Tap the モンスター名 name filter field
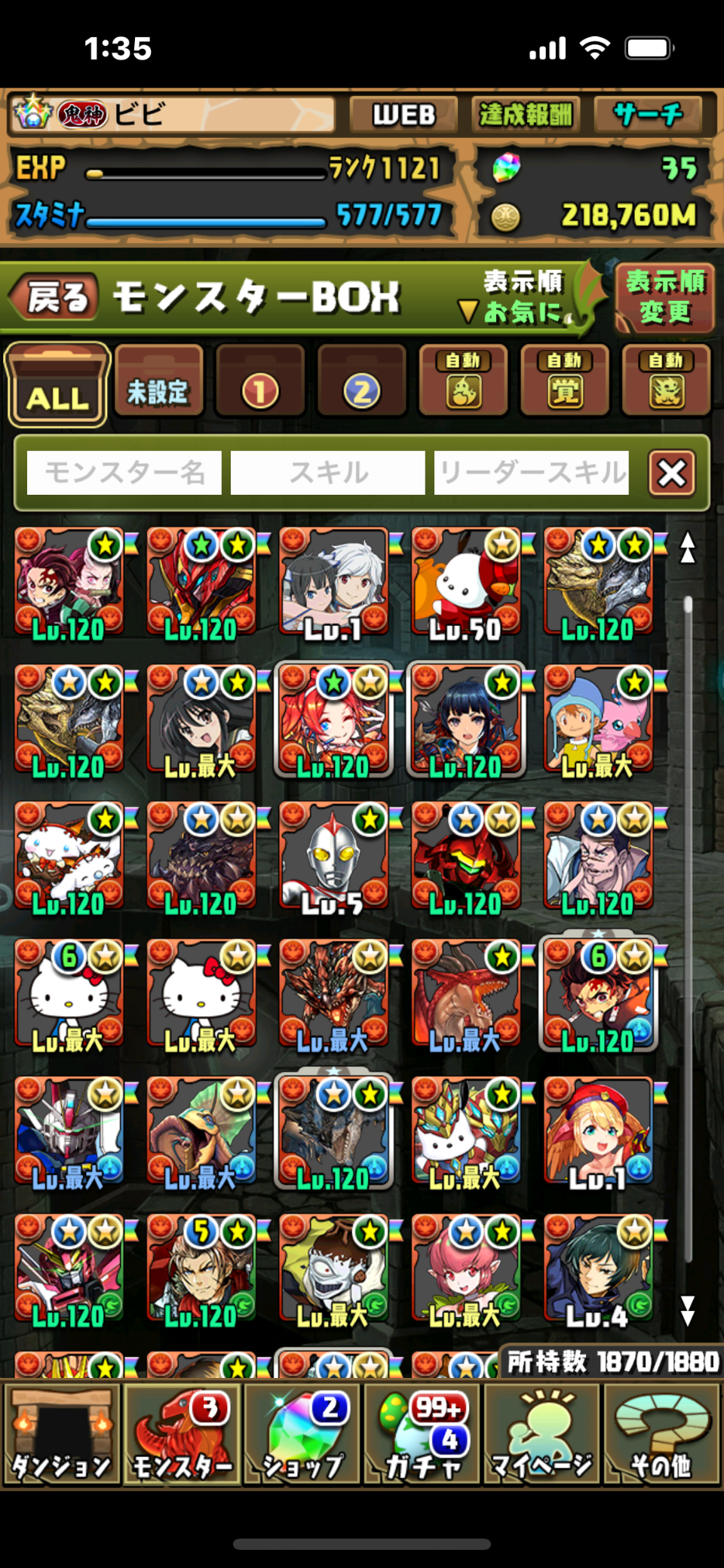 click(124, 473)
